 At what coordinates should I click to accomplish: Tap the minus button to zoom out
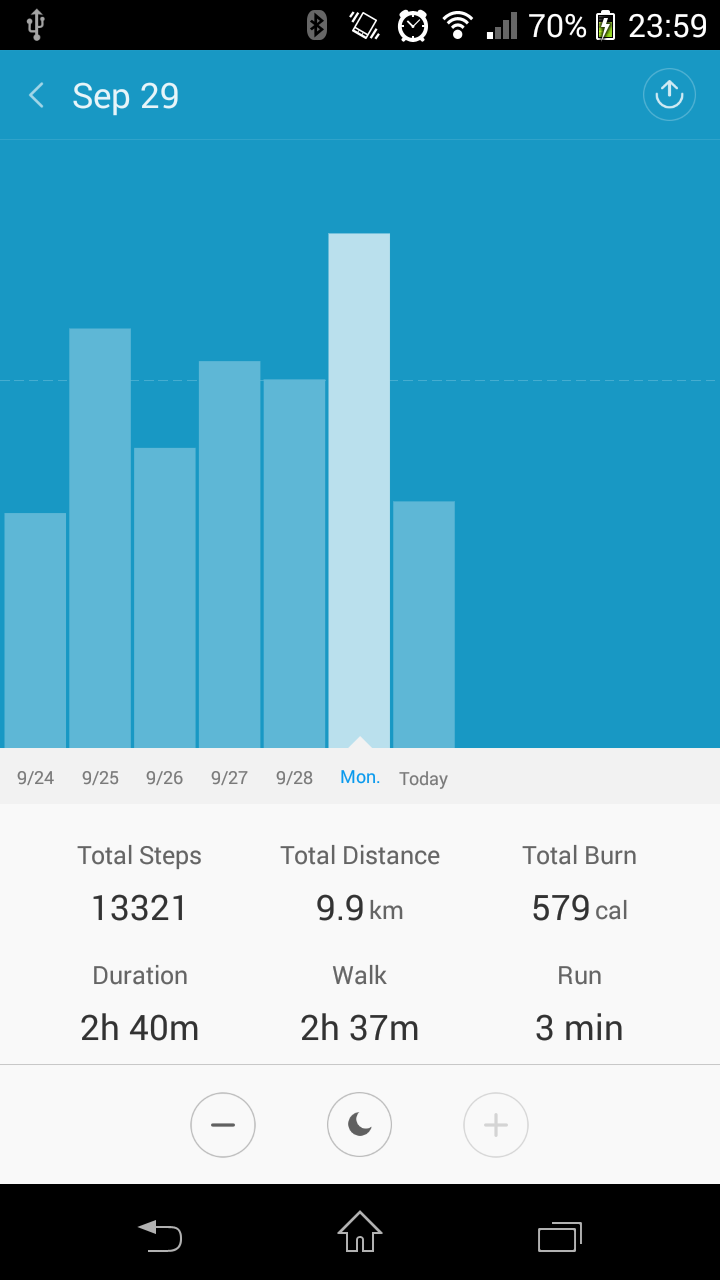(x=223, y=1125)
